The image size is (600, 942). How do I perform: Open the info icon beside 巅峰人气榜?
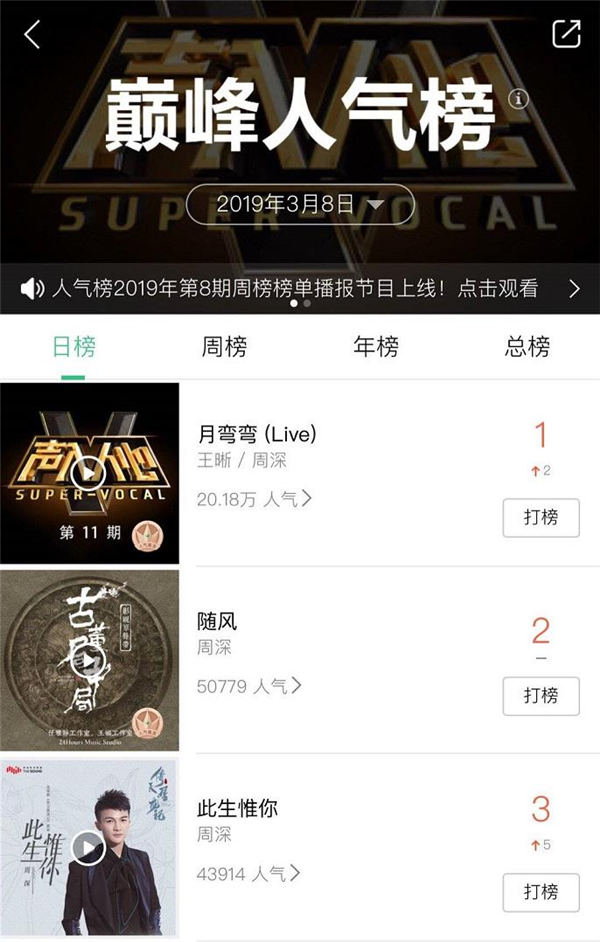[518, 98]
